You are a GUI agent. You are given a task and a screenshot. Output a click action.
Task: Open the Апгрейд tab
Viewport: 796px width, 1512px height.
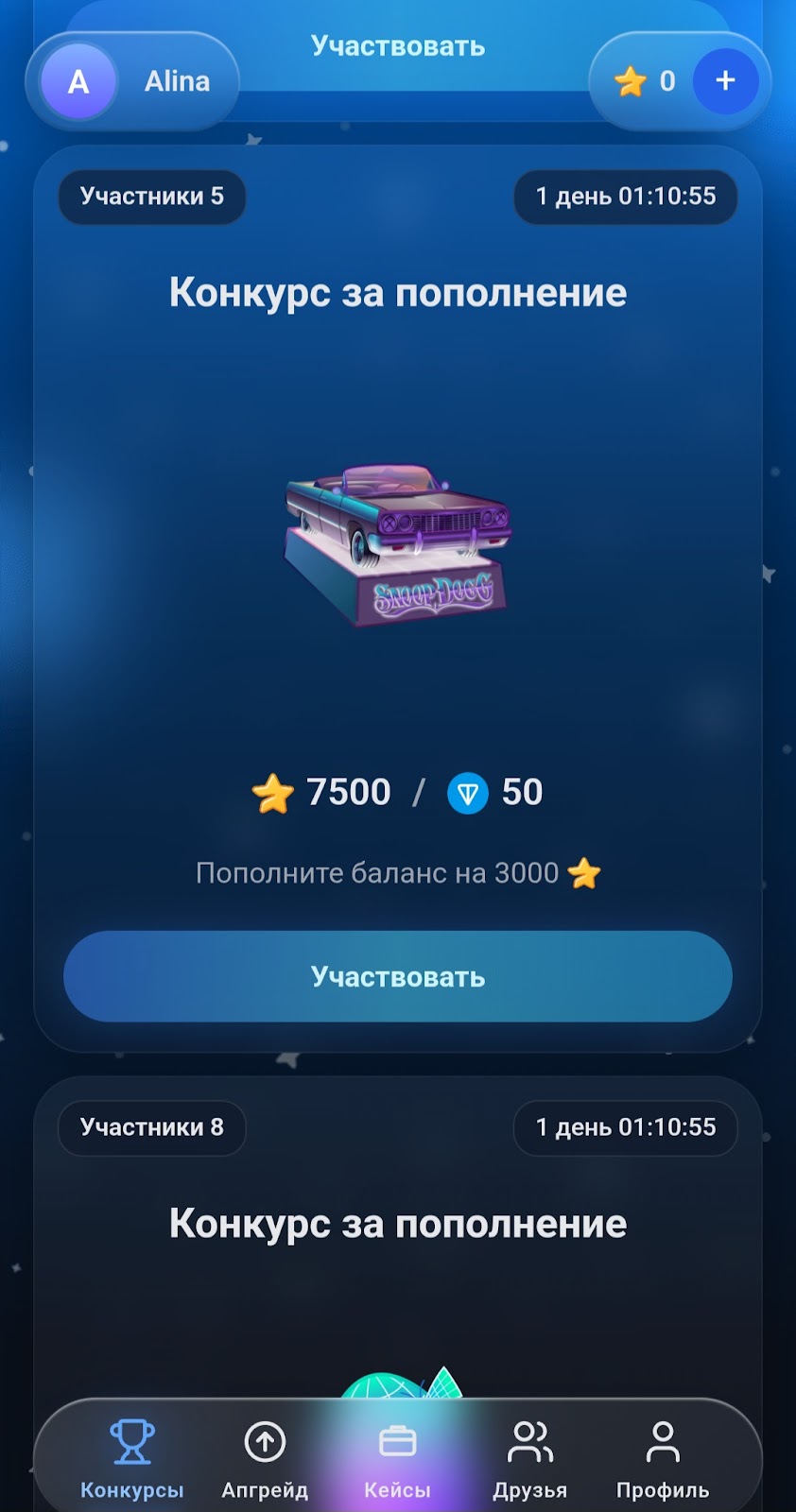pos(265,1459)
